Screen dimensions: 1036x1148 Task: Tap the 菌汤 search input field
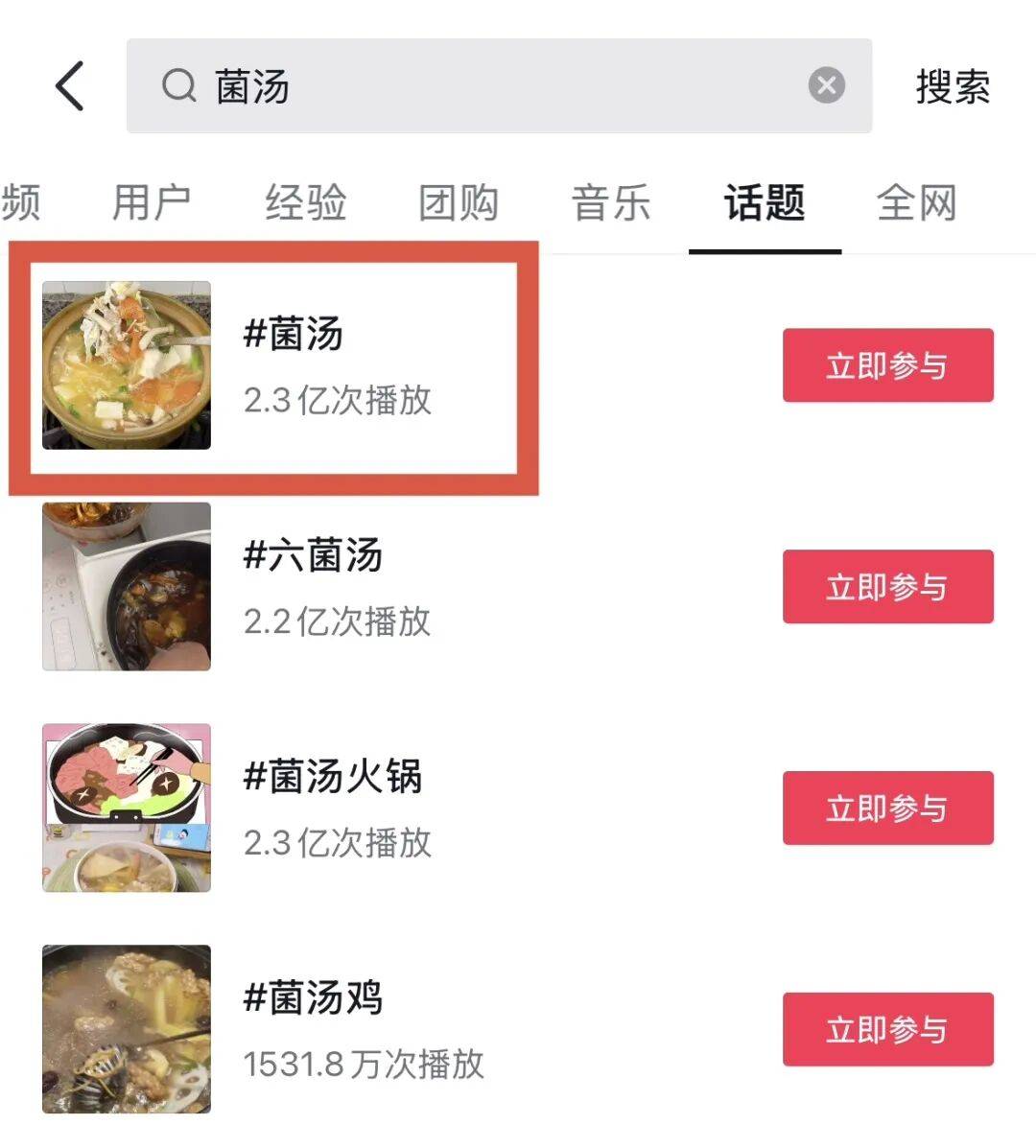[x=480, y=86]
